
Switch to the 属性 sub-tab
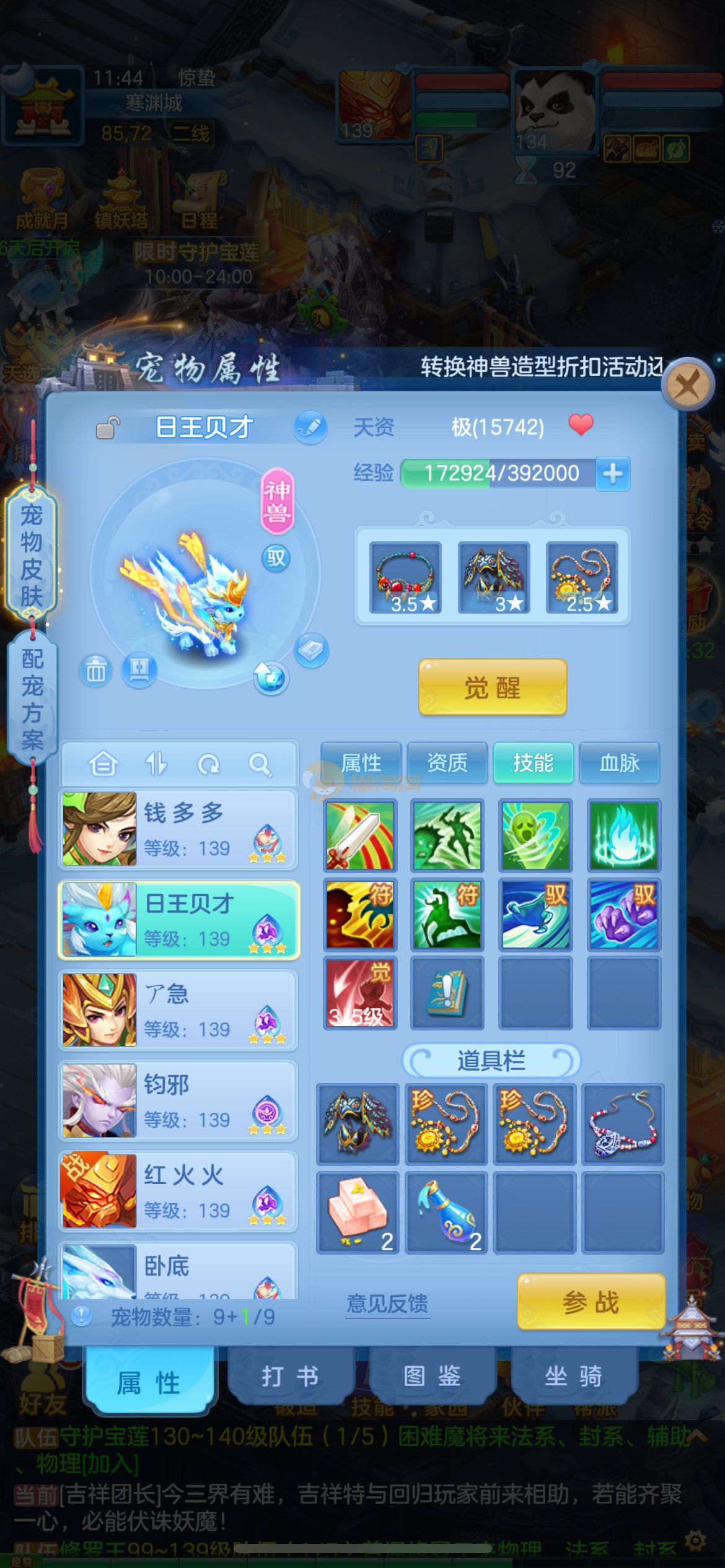tap(361, 763)
